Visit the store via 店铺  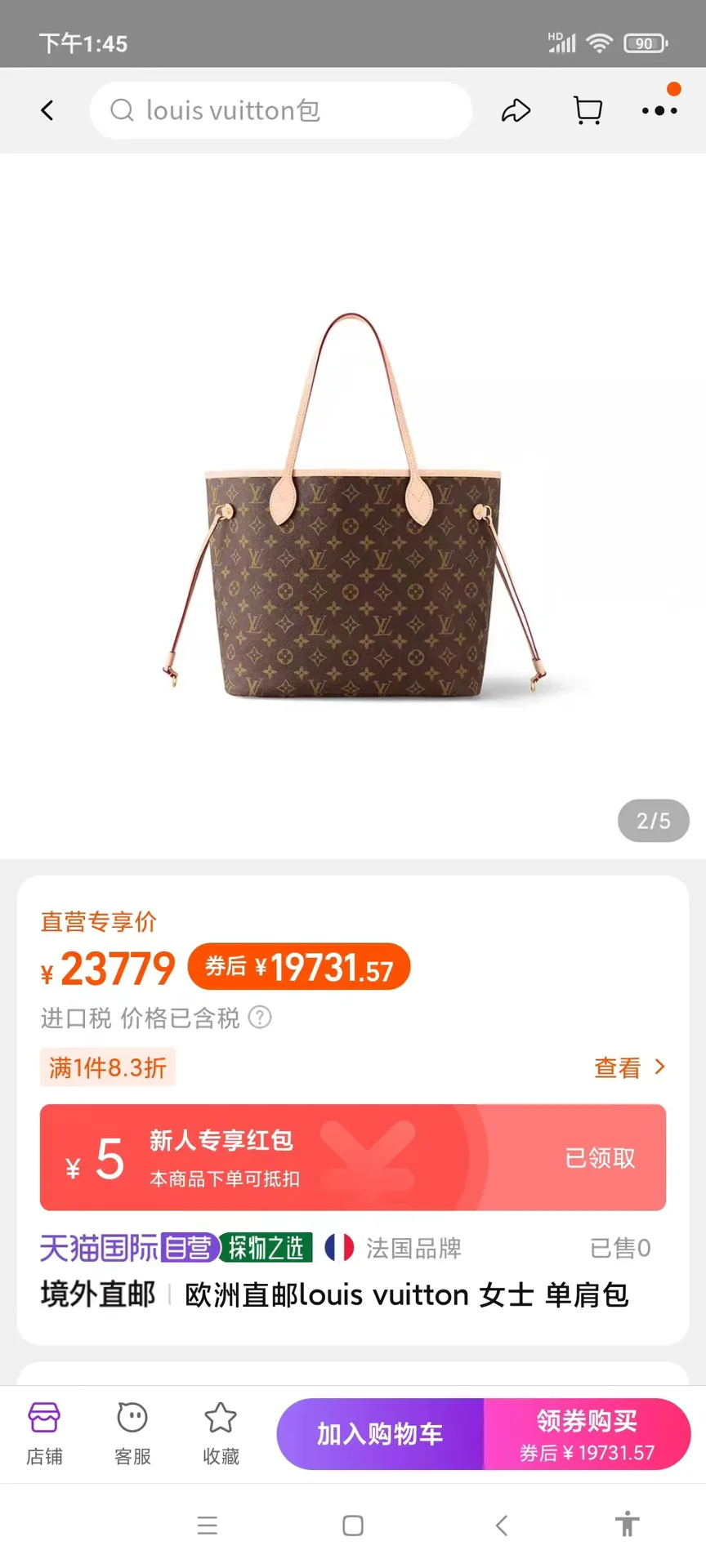[x=44, y=1434]
